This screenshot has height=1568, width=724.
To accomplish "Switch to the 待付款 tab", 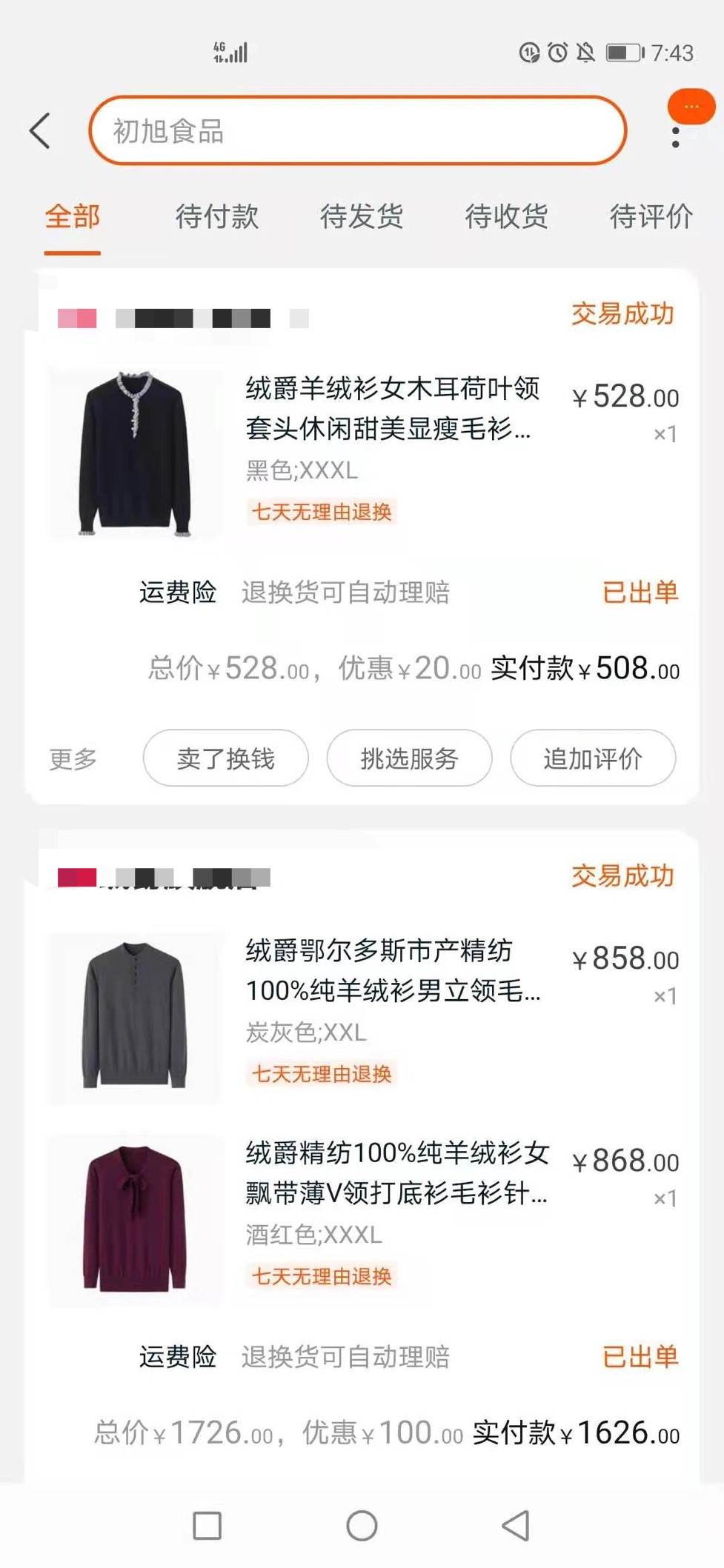I will pyautogui.click(x=216, y=217).
